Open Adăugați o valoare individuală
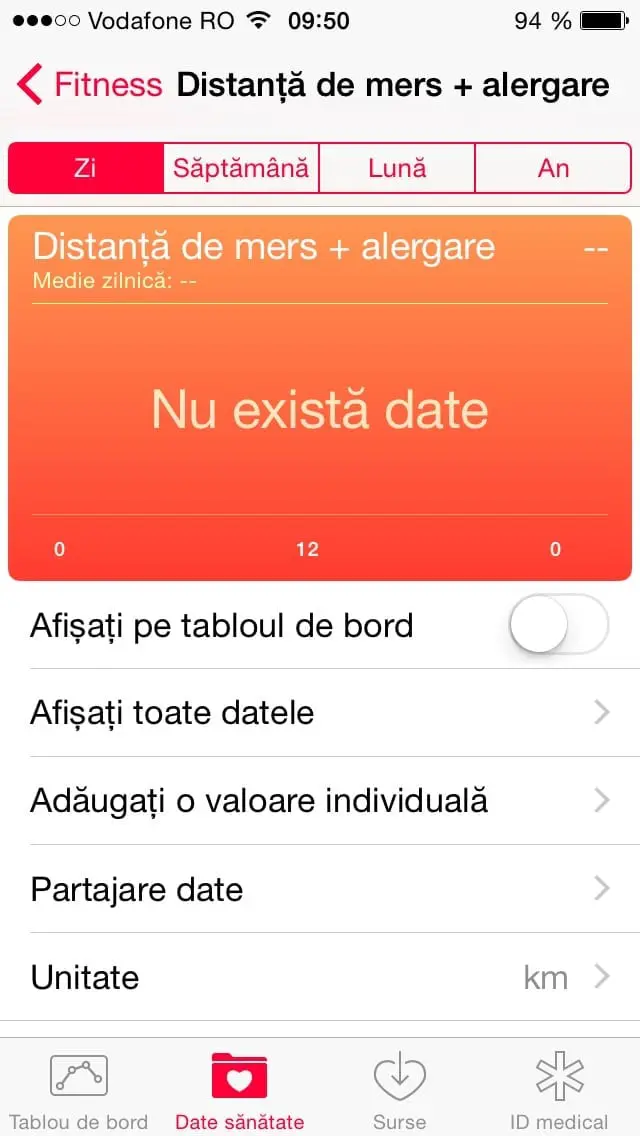 point(320,801)
